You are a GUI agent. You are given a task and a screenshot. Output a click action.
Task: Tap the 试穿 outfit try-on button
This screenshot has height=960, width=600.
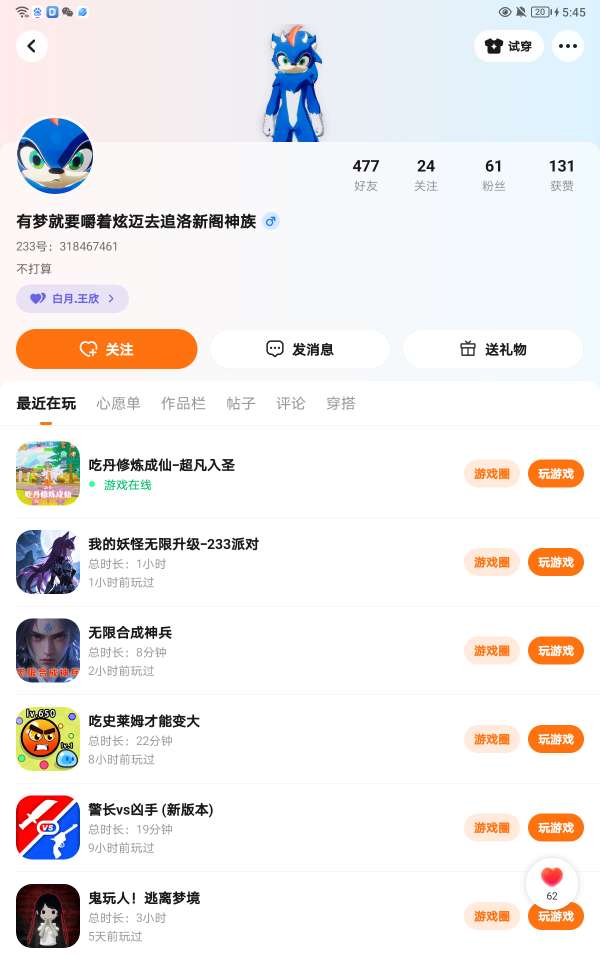(509, 46)
